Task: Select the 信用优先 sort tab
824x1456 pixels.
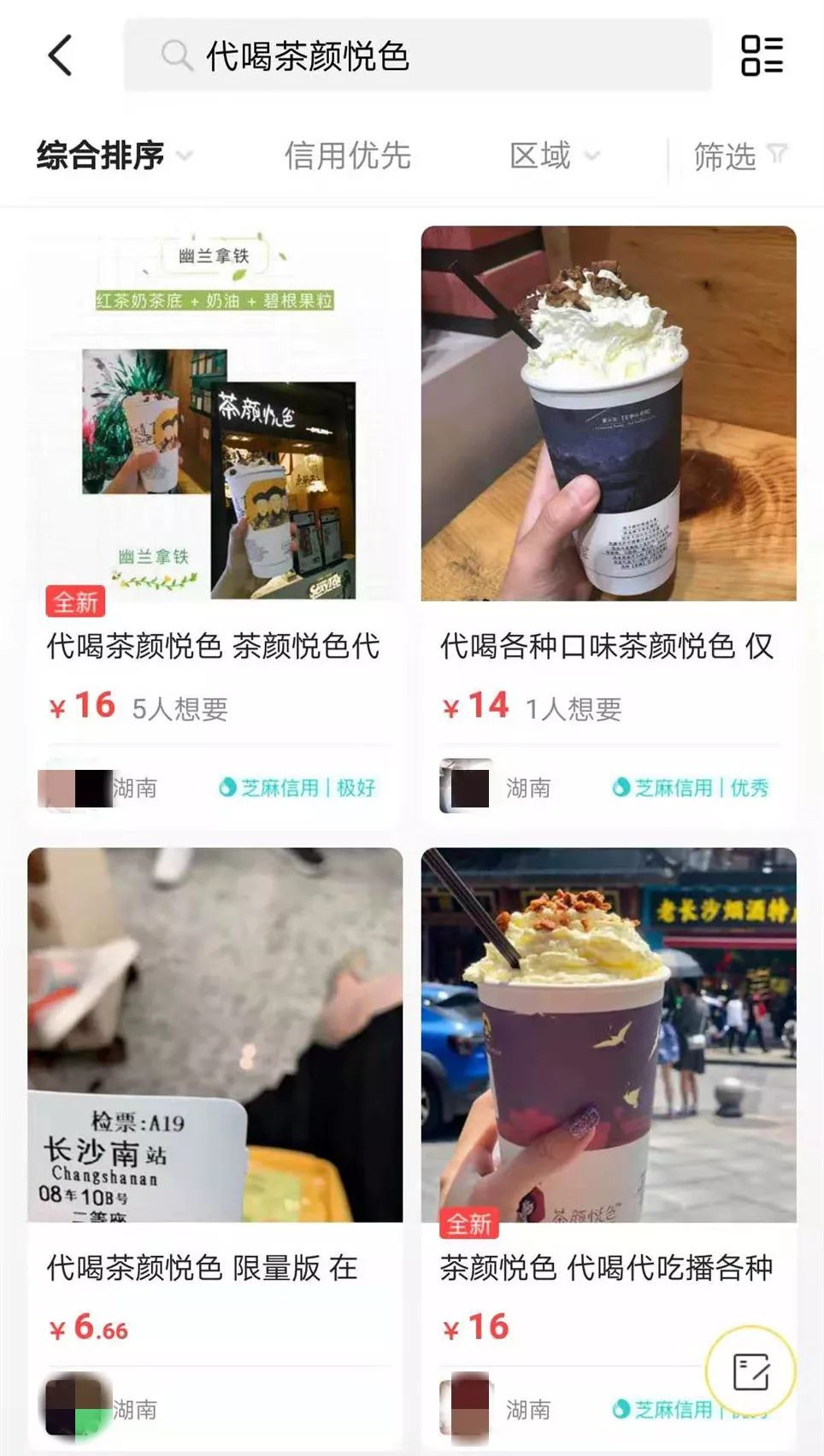Action: point(347,156)
